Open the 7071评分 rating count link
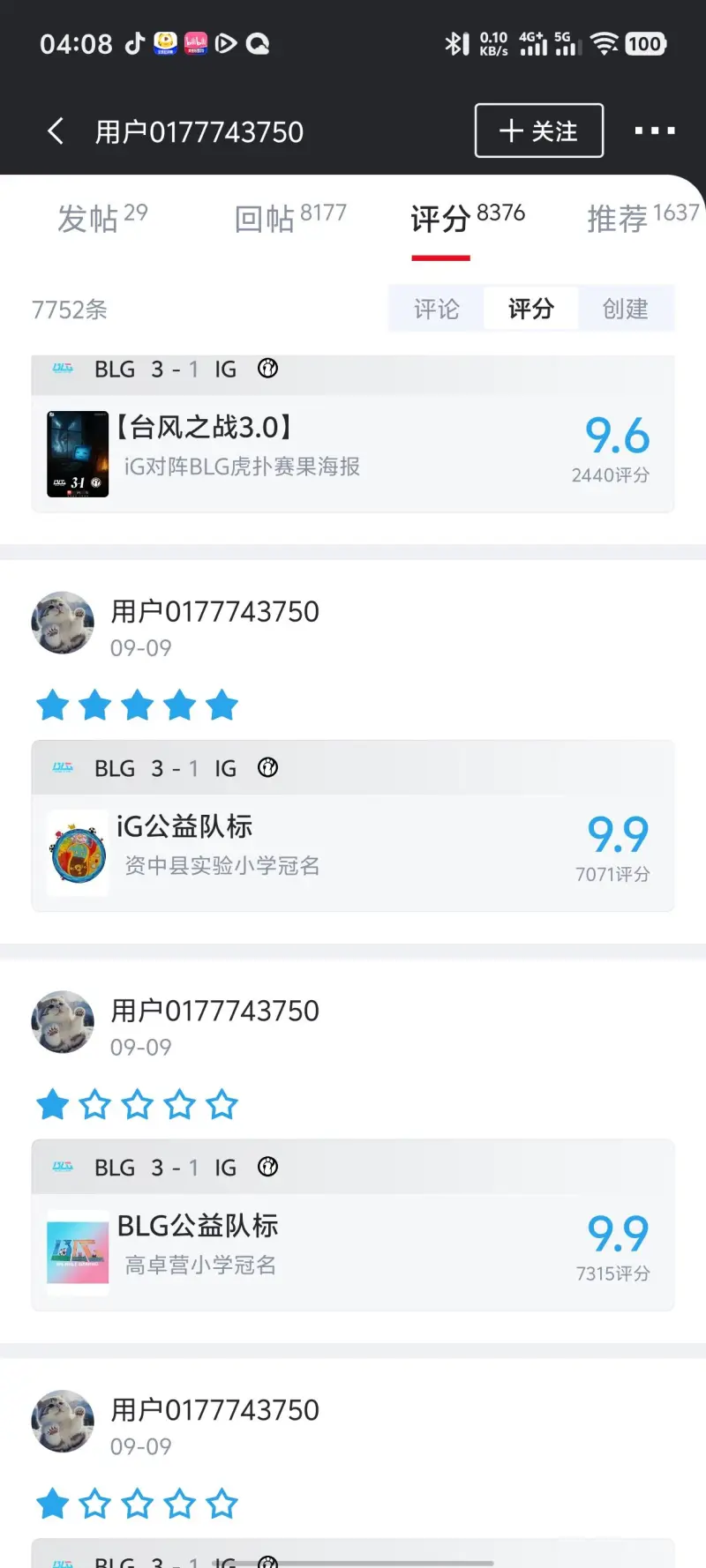The height and width of the screenshot is (1568, 706). (614, 874)
